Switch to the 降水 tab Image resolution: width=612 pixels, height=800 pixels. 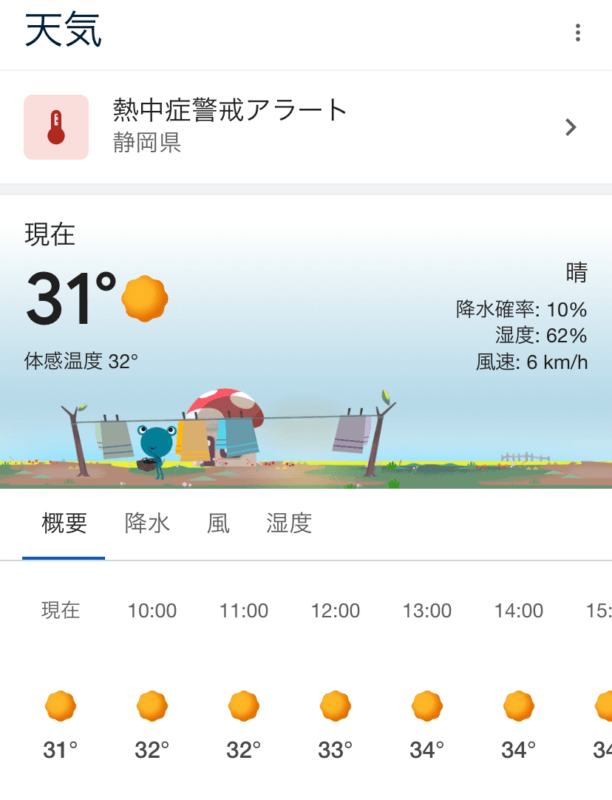point(147,523)
